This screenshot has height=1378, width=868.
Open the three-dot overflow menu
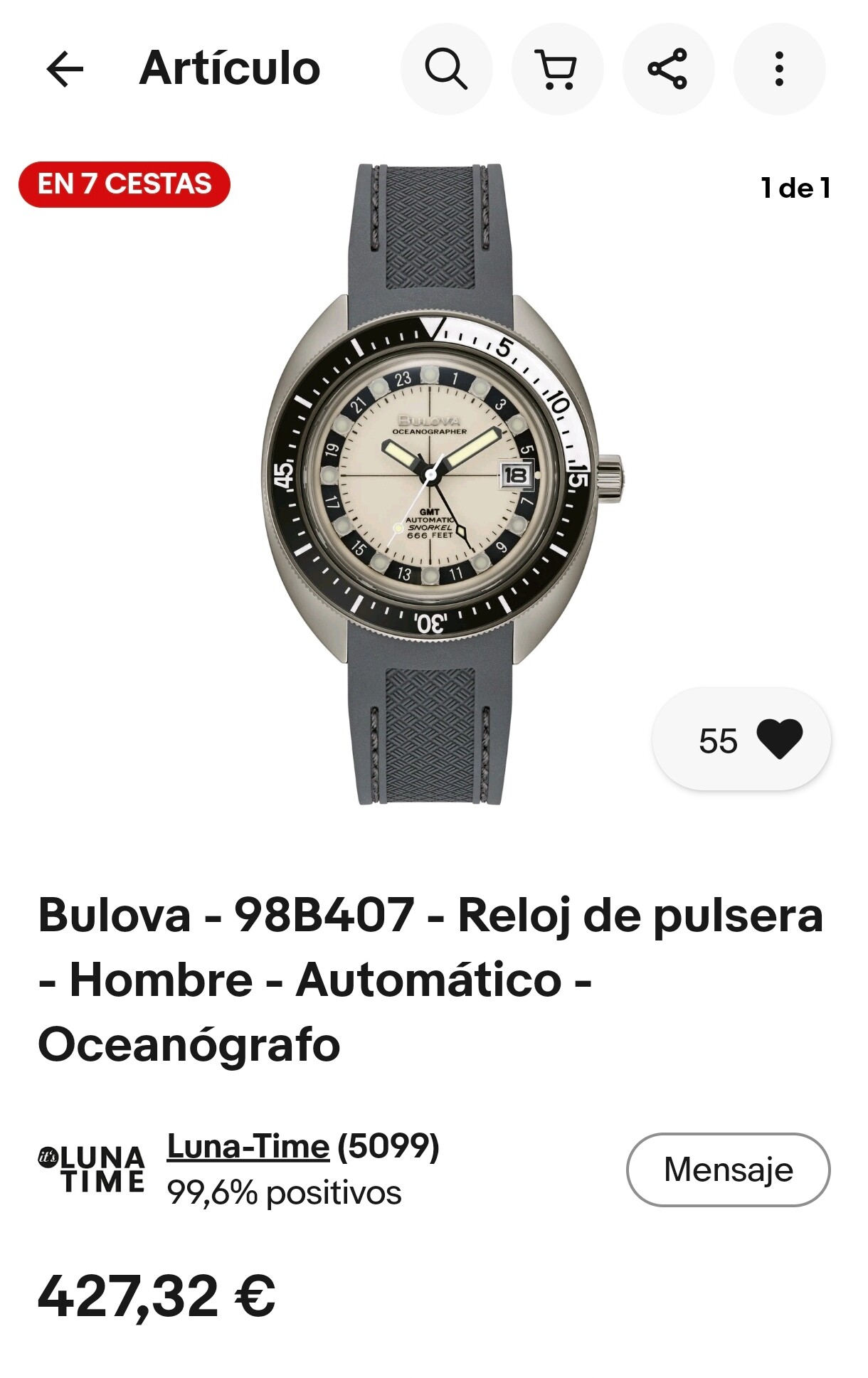click(x=779, y=69)
